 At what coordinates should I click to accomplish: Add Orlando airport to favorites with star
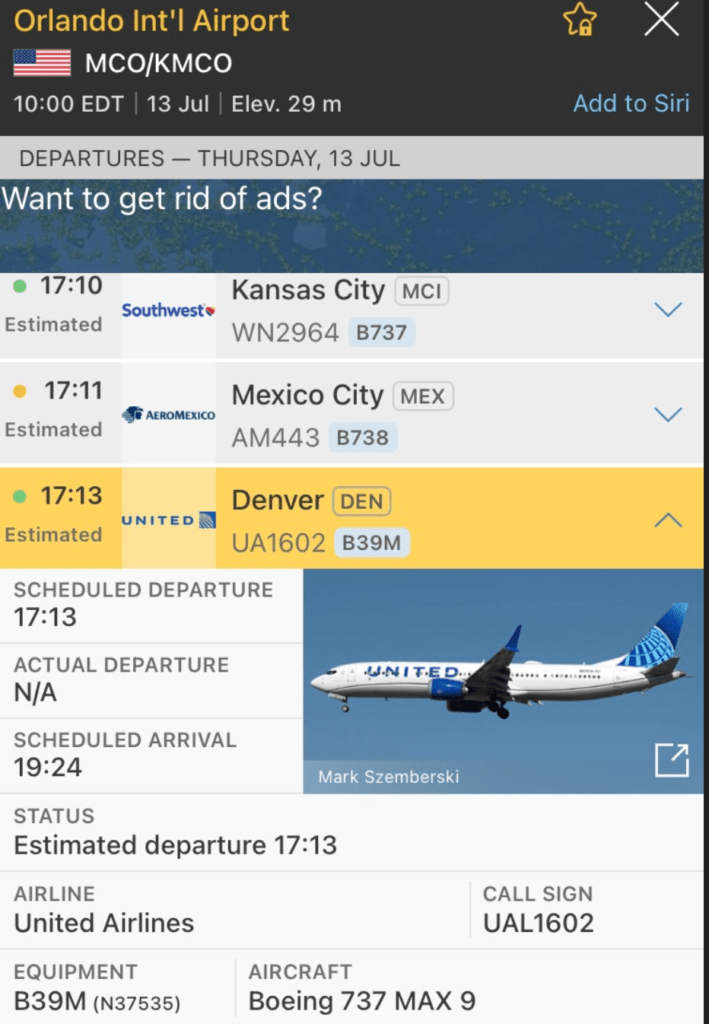[x=580, y=20]
